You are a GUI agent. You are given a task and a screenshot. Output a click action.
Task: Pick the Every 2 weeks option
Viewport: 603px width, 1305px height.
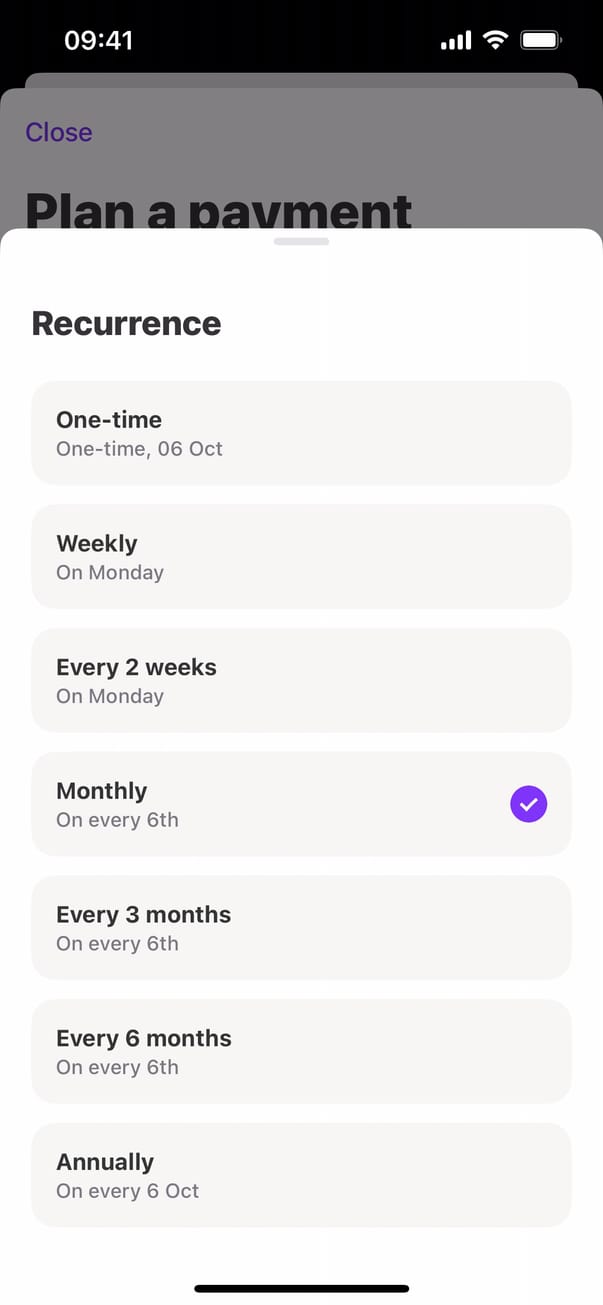pyautogui.click(x=300, y=681)
